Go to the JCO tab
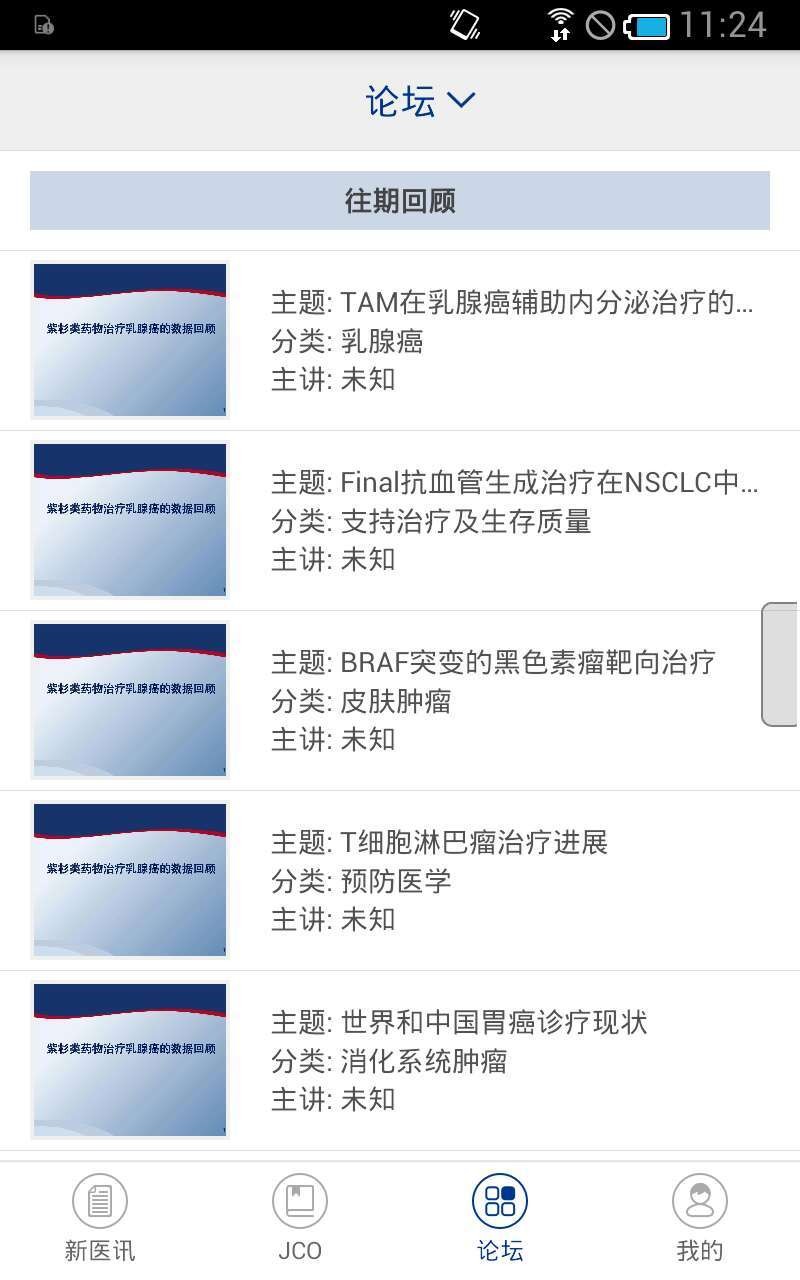The width and height of the screenshot is (800, 1280). coord(300,1218)
